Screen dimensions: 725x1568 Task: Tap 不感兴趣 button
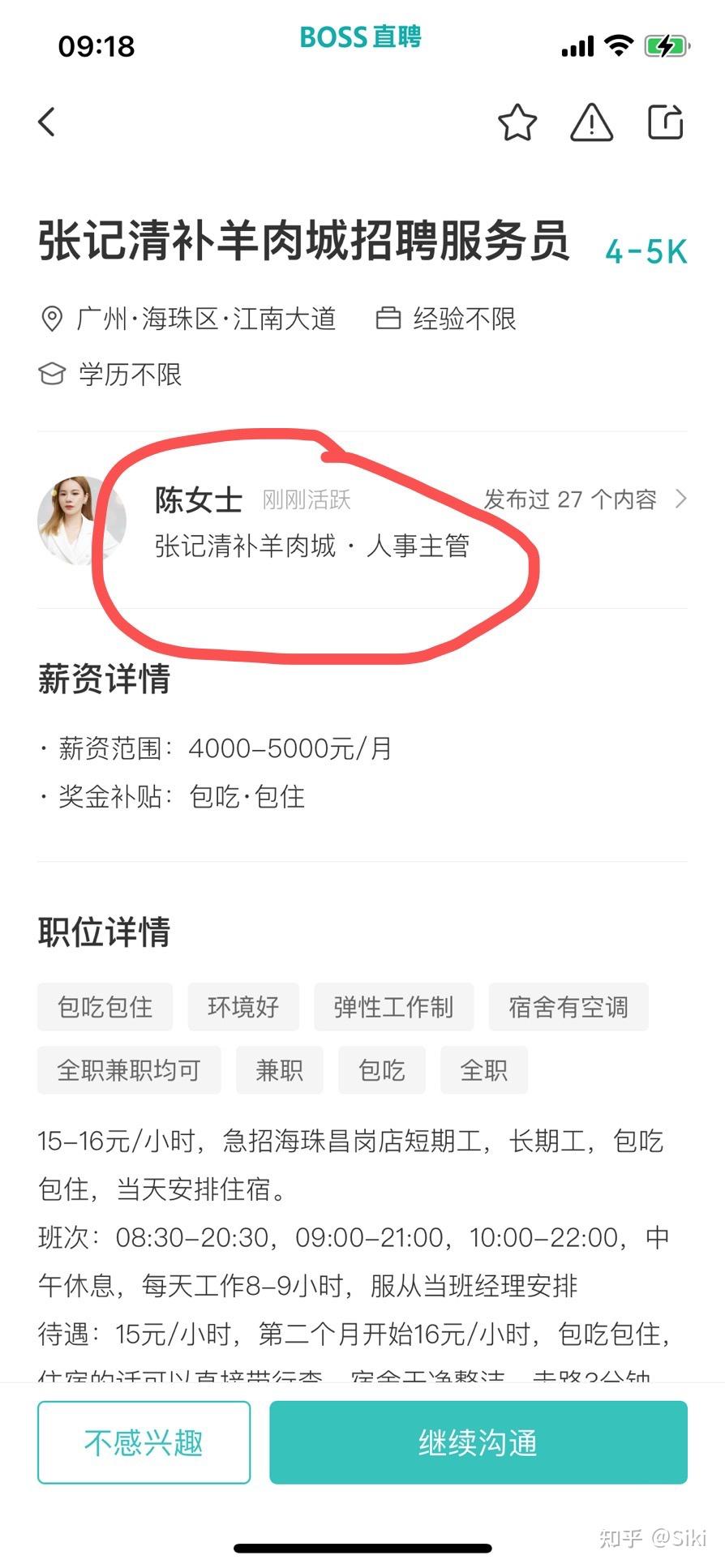point(144,1442)
